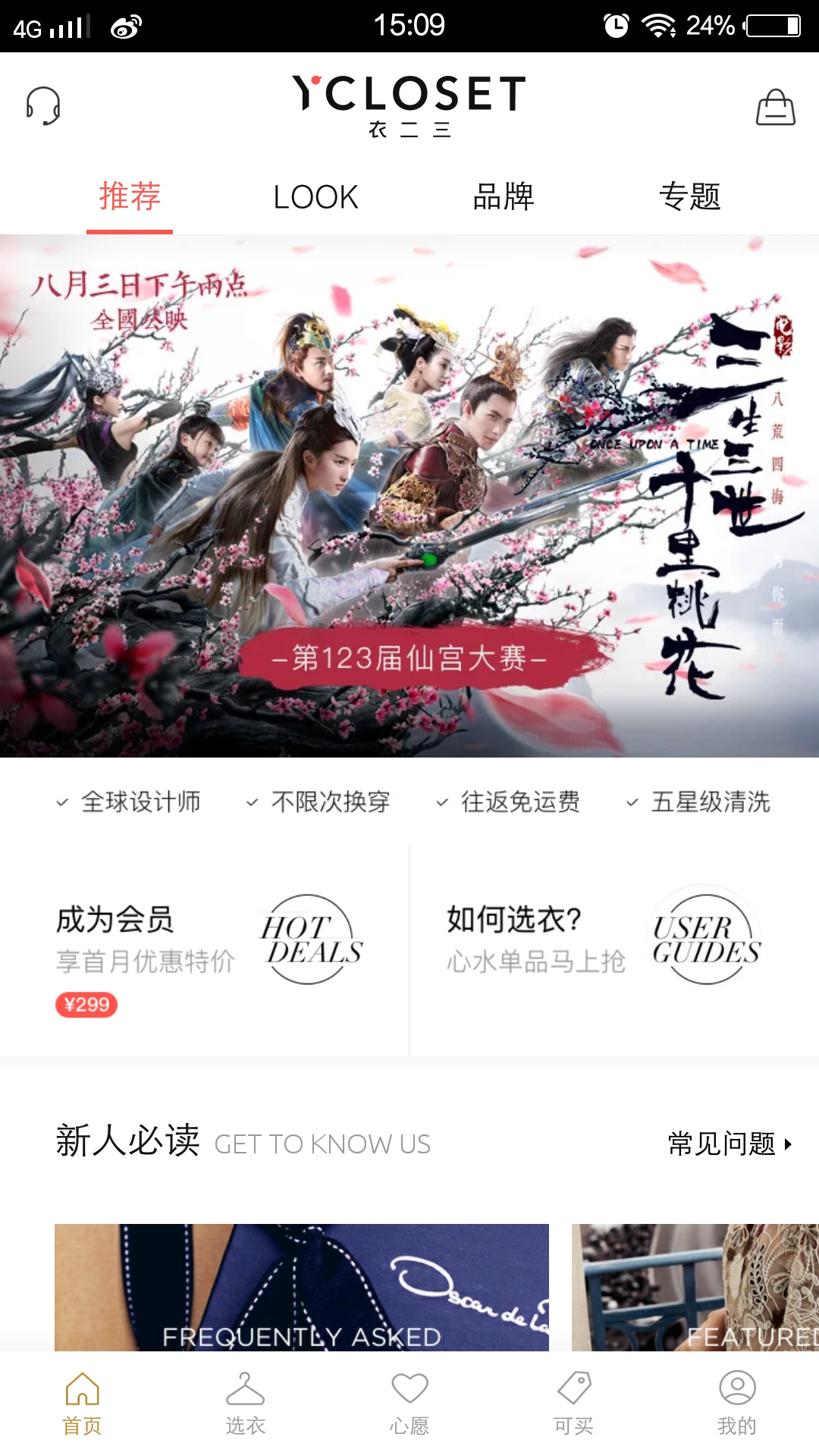The height and width of the screenshot is (1456, 819).
Task: Open the customer service headset icon
Action: pos(43,105)
